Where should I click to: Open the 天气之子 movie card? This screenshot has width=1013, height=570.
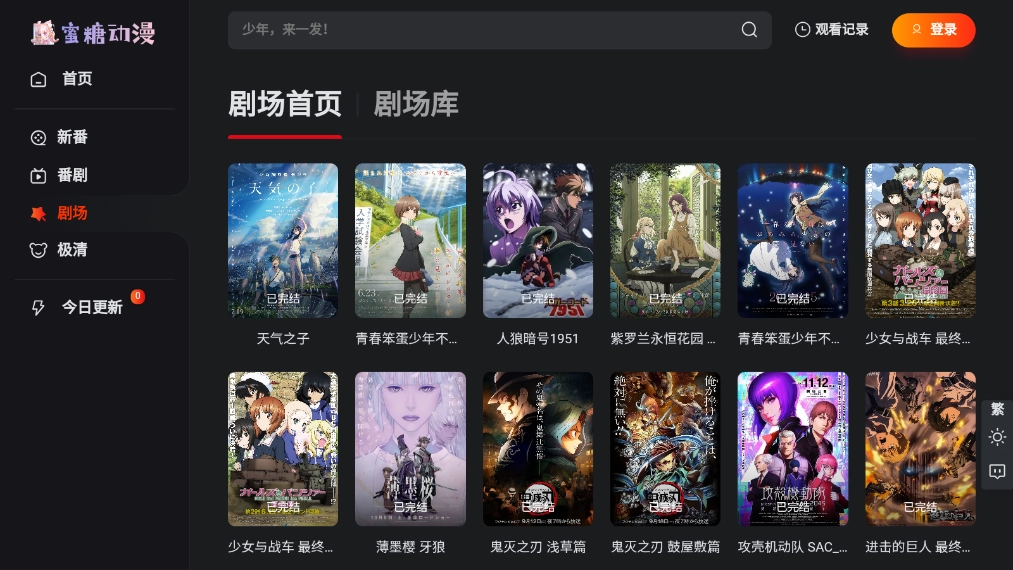pos(283,241)
